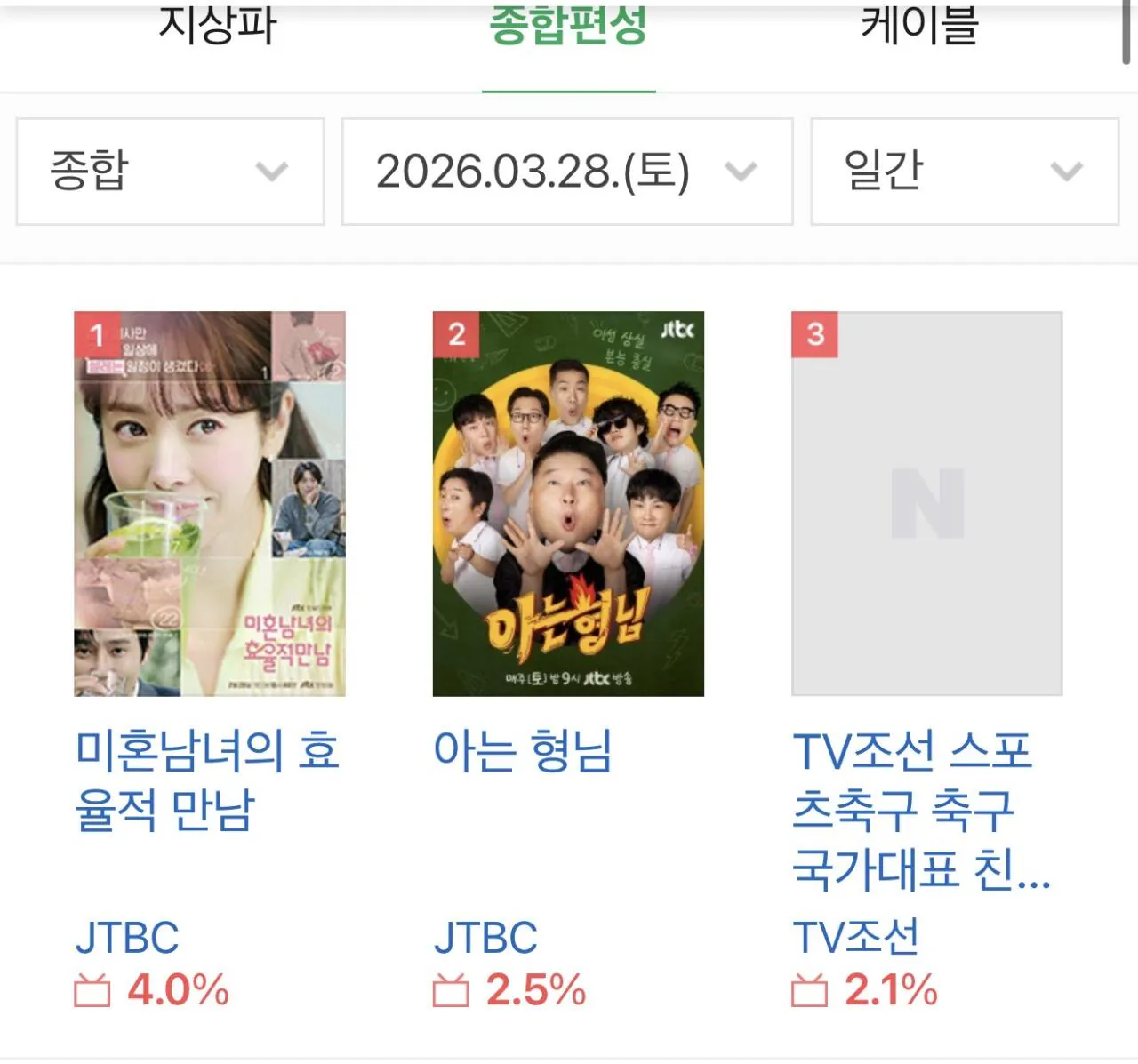Switch to the 지상파 tab
The width and height of the screenshot is (1138, 1064).
click(x=218, y=27)
